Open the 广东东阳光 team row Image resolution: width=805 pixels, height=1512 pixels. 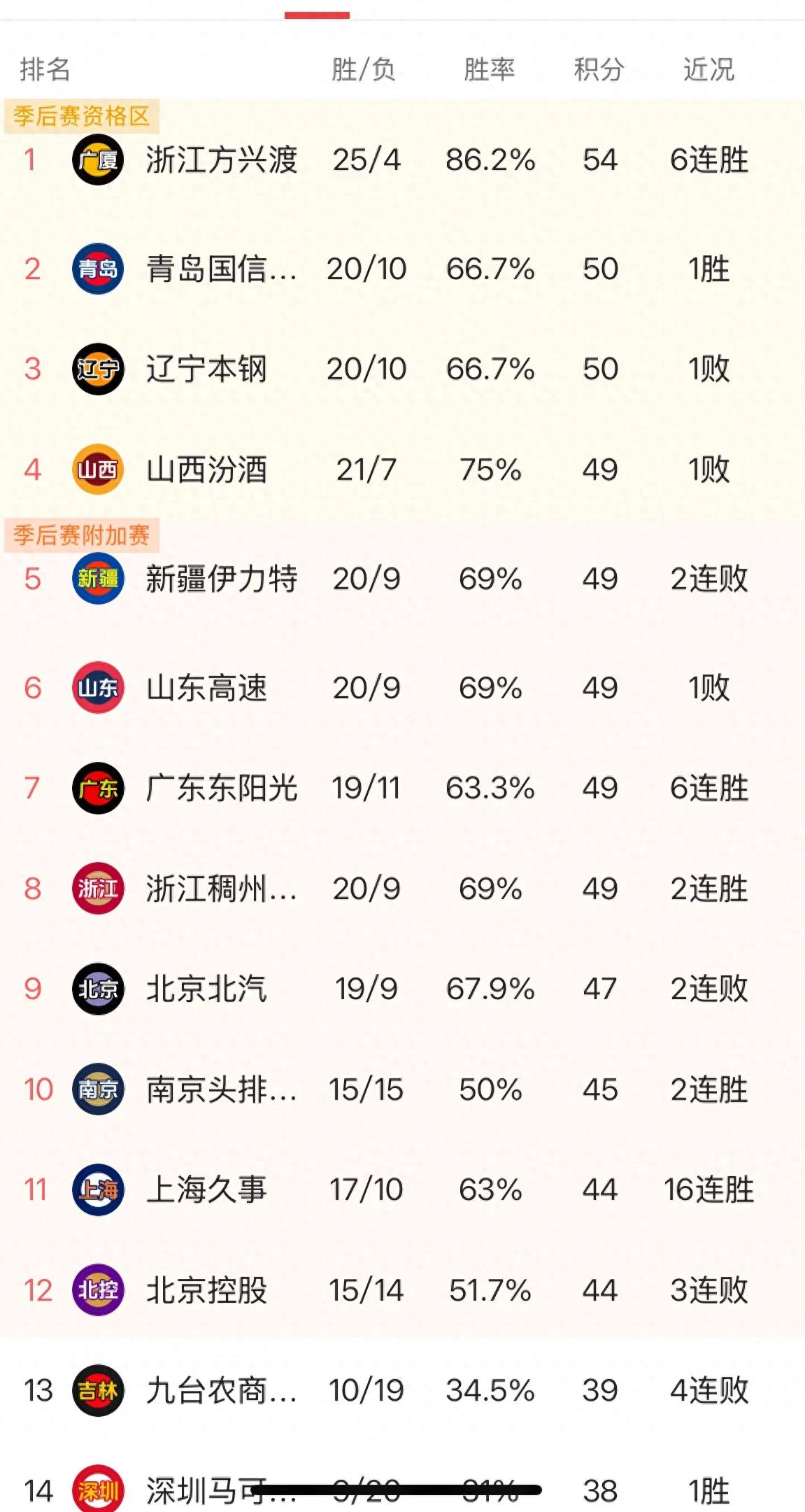tap(402, 789)
